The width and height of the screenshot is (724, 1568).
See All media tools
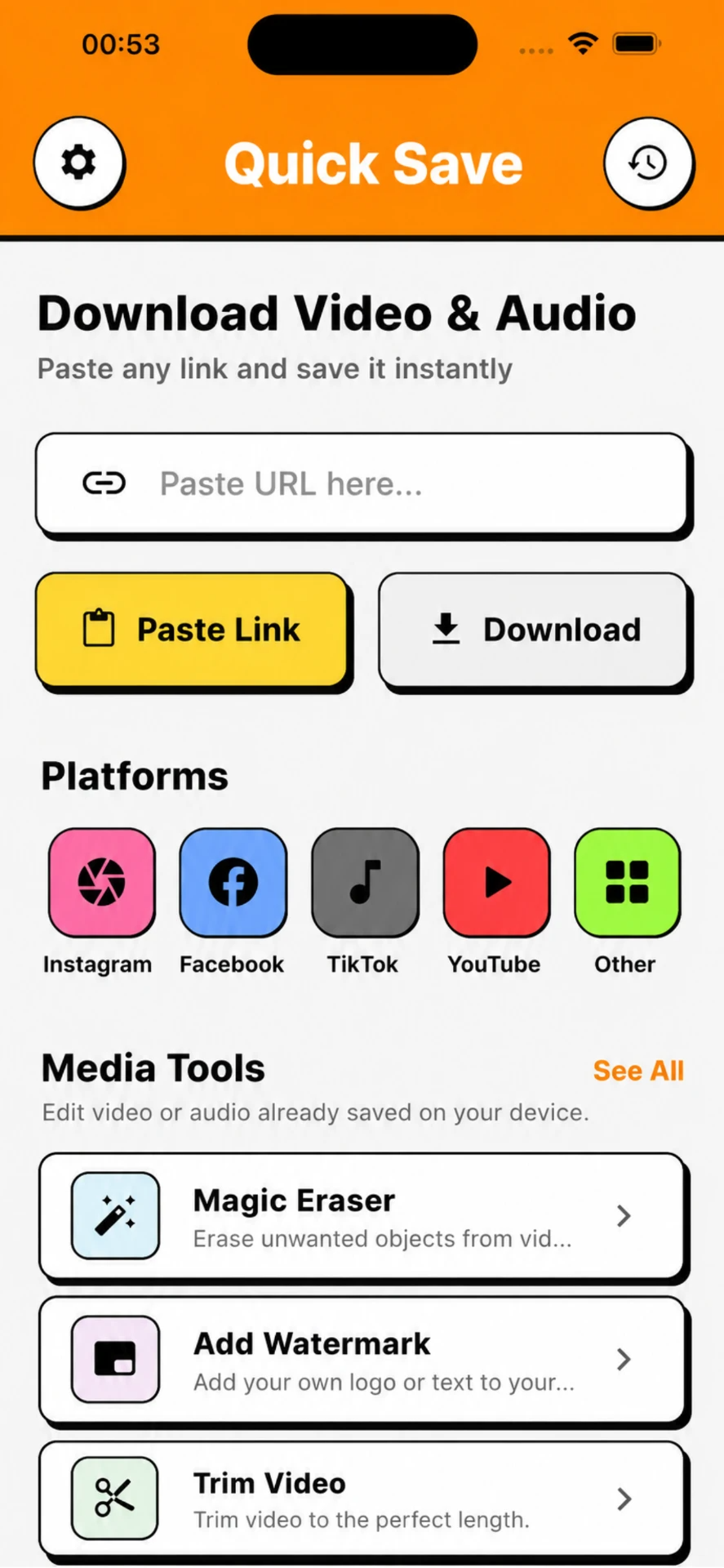638,1071
